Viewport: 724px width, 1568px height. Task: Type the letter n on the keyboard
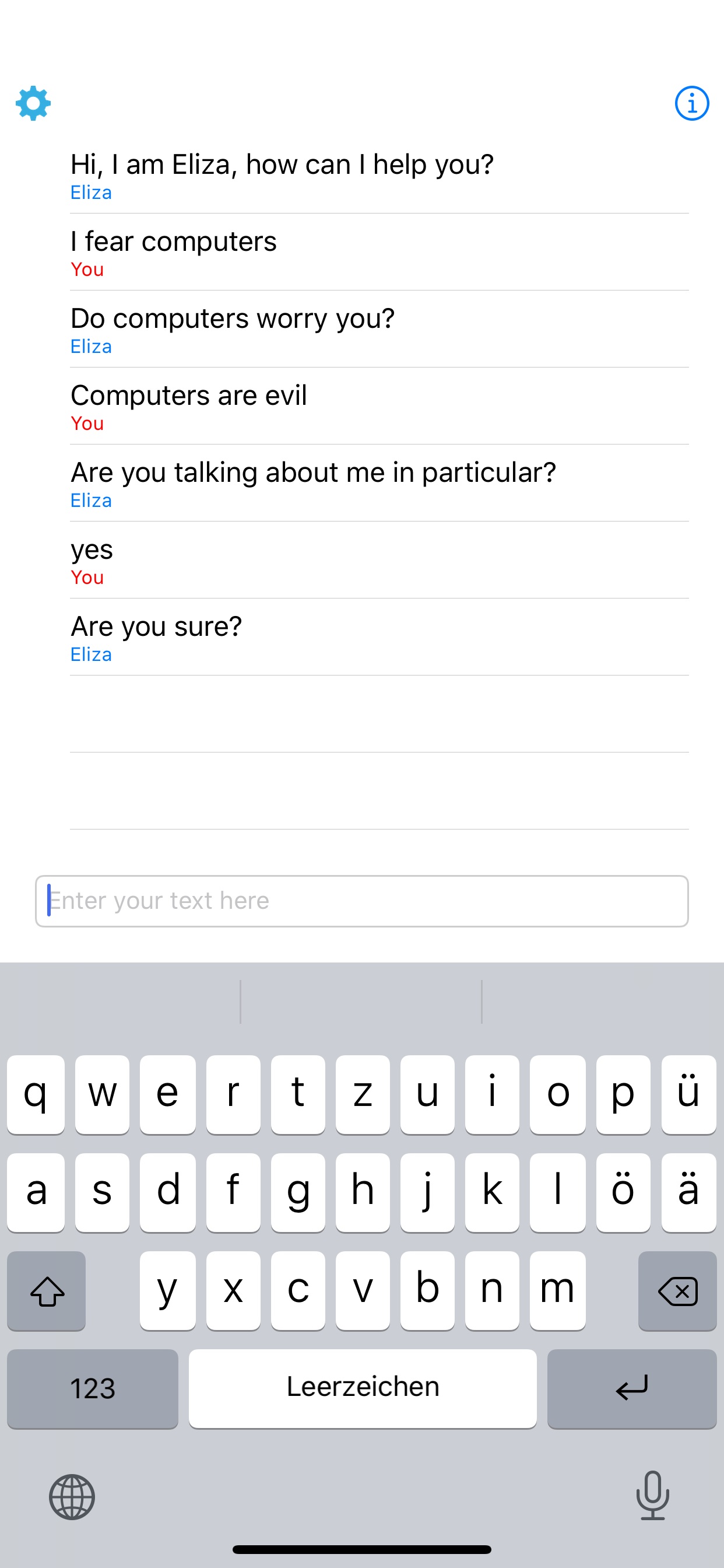[x=491, y=1290]
